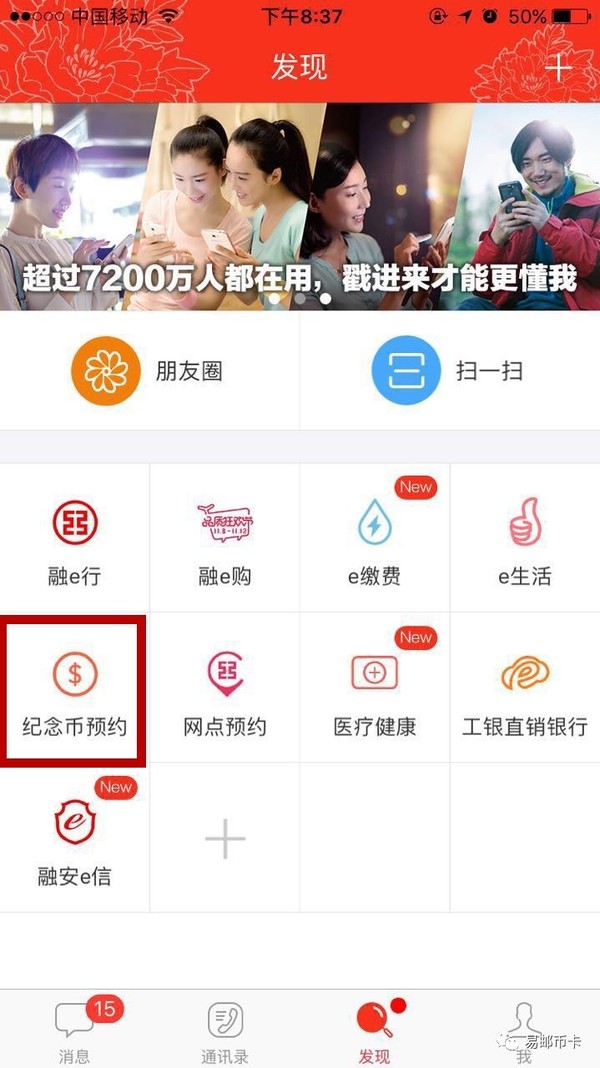Screen dimensions: 600x1068
Task: Select the 发现 tab
Action: tap(375, 1030)
